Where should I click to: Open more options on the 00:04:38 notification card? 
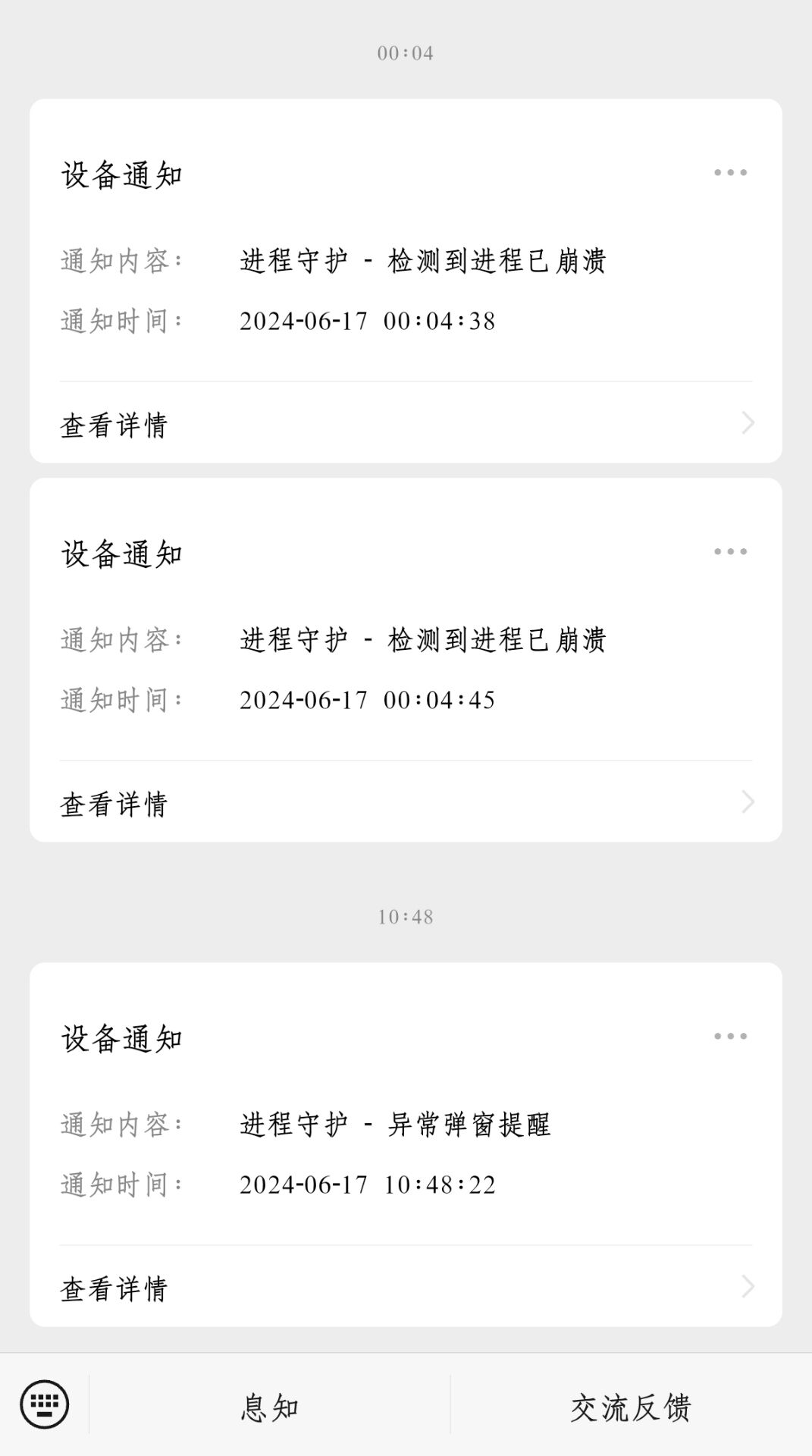click(x=730, y=173)
